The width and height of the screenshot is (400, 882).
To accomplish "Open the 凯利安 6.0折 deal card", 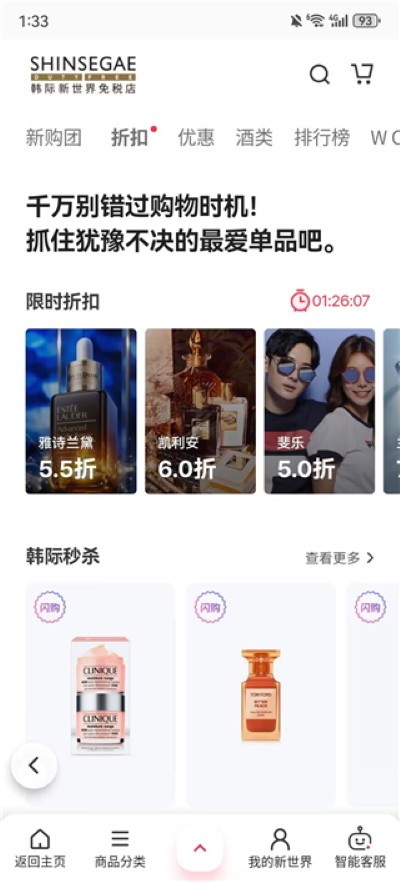I will coord(200,411).
